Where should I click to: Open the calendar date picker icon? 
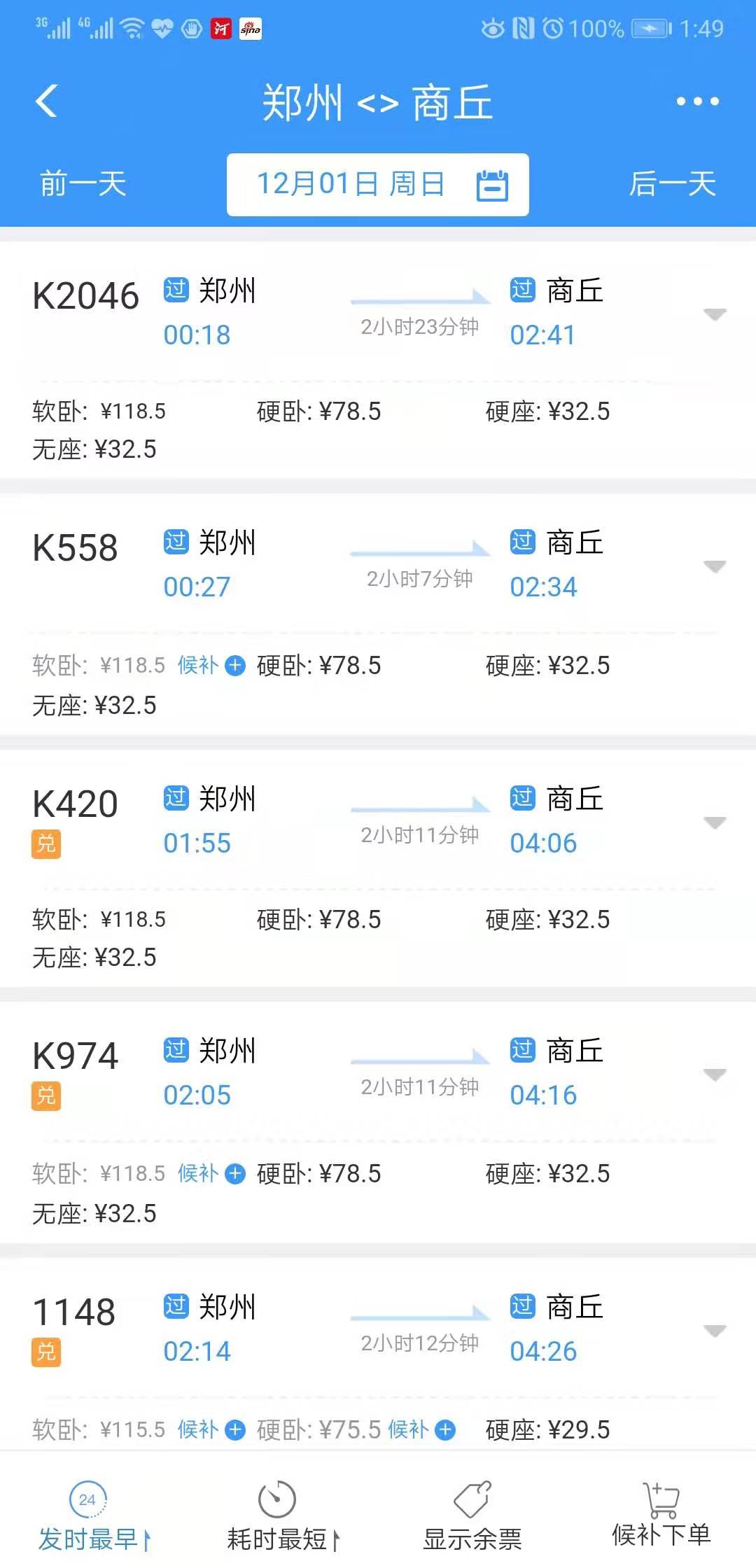(492, 183)
